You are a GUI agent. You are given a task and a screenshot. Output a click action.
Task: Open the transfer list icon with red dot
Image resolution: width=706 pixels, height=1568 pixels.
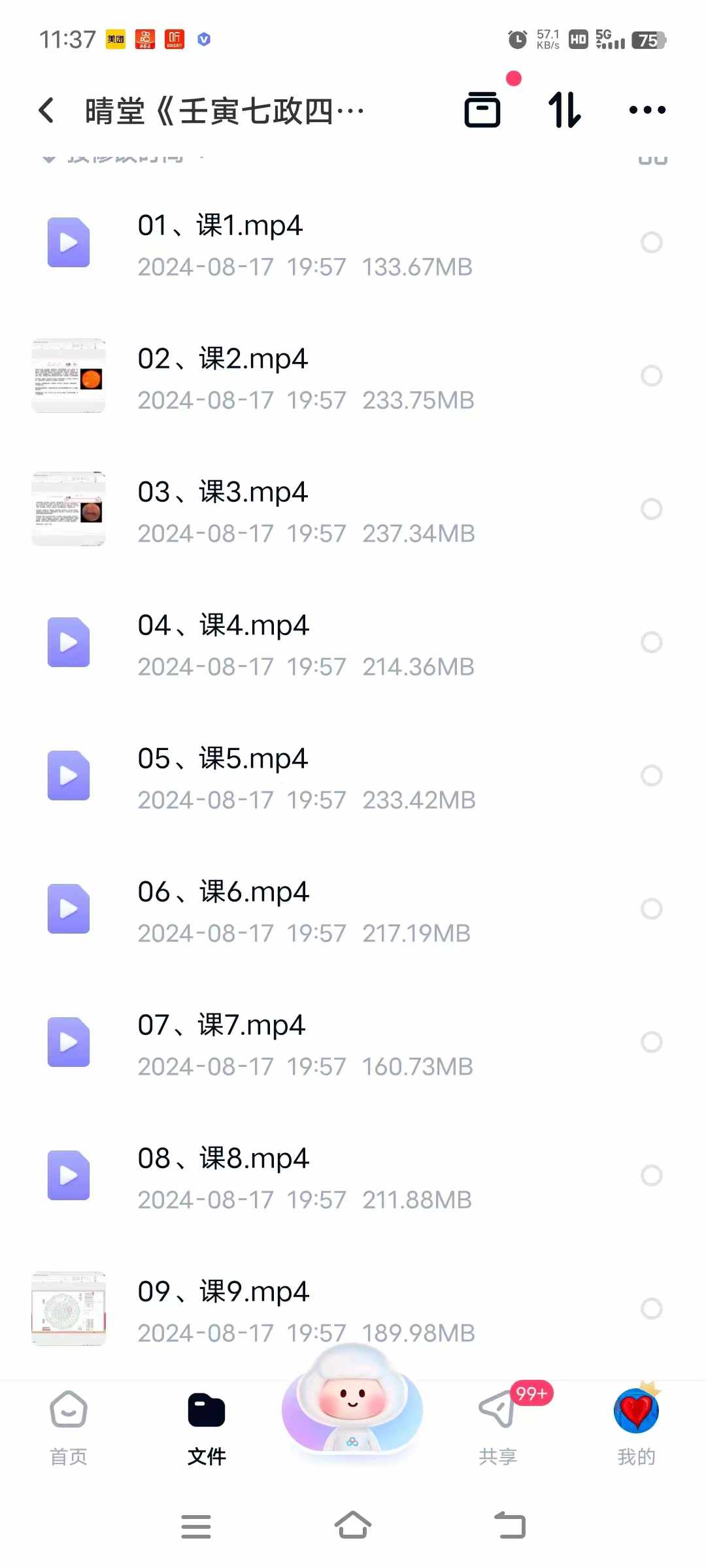point(483,109)
